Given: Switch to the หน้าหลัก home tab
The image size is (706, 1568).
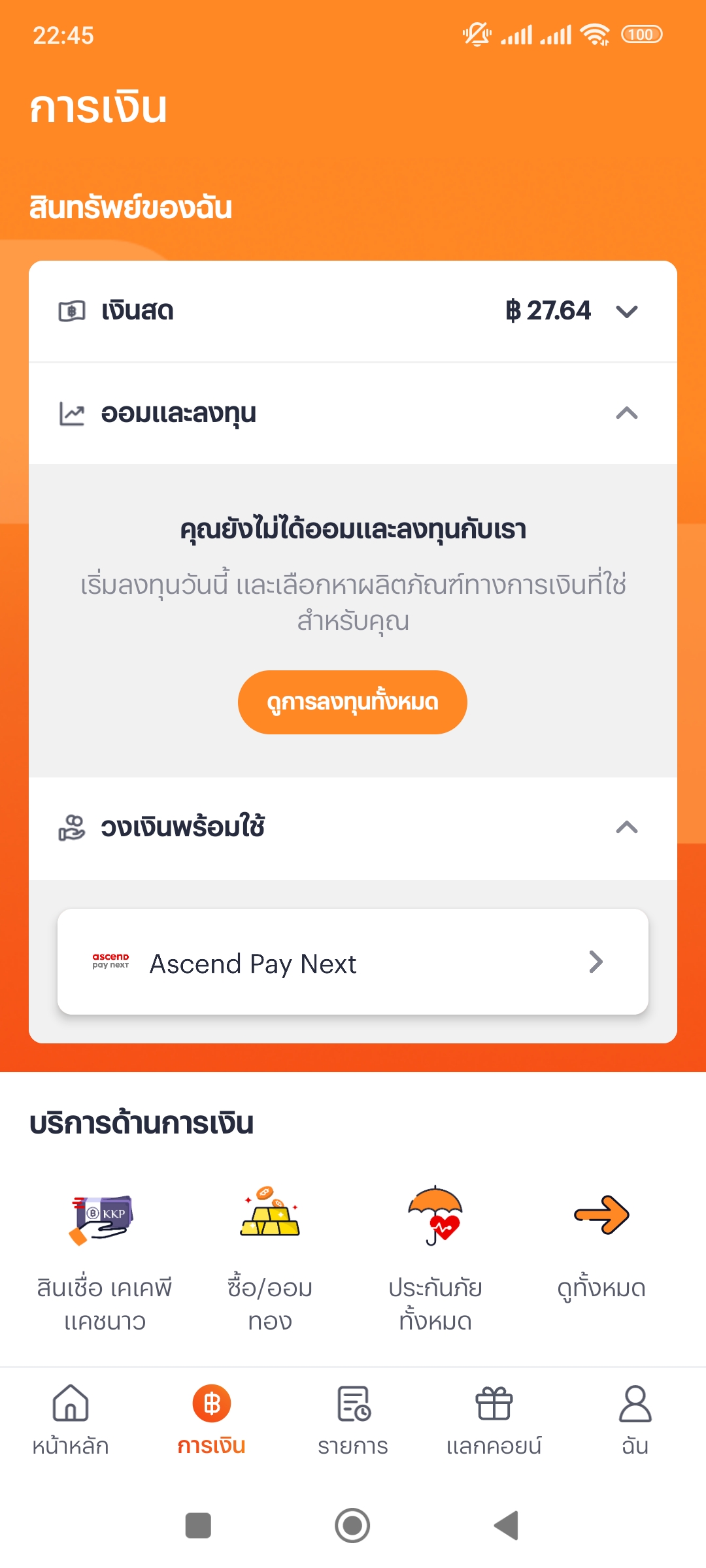Looking at the screenshot, I should [x=71, y=1420].
